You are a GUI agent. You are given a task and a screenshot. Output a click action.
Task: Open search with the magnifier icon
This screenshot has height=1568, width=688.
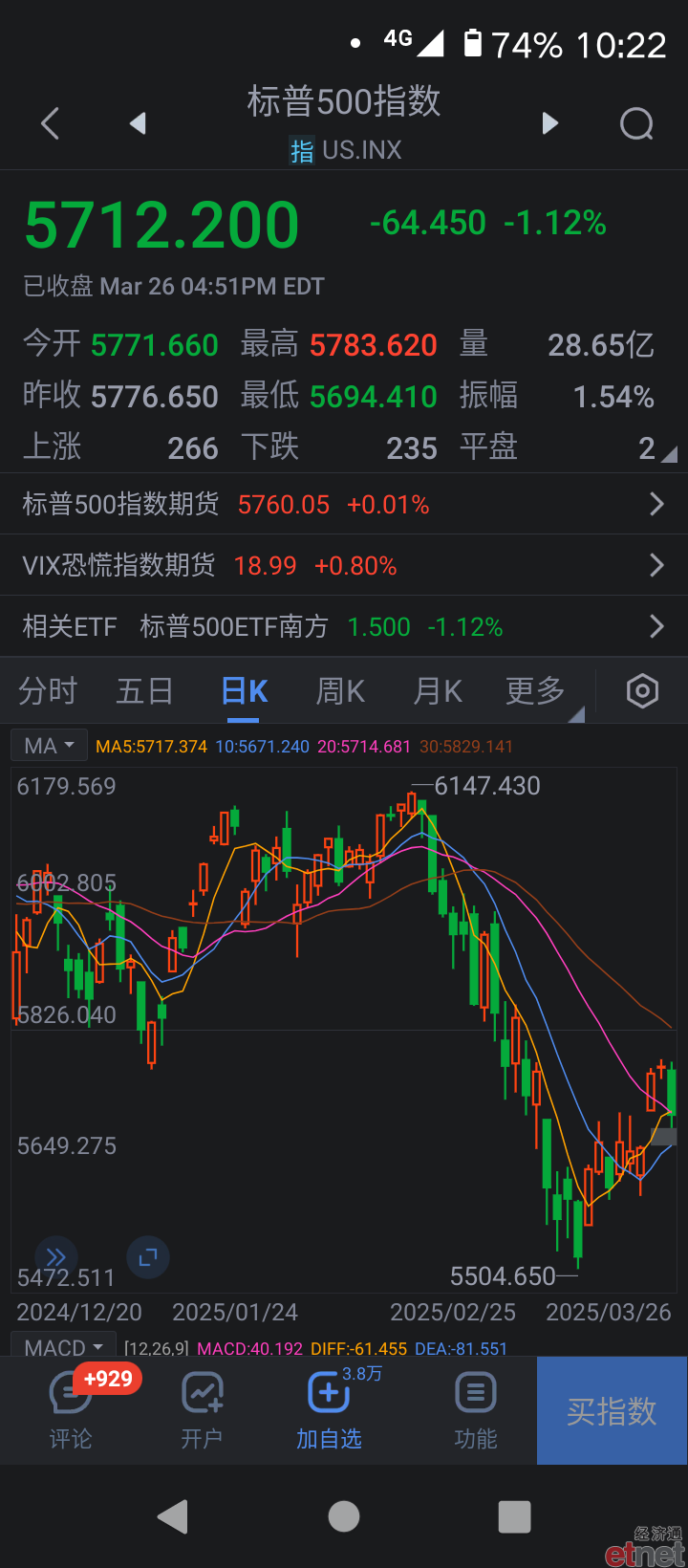(x=636, y=123)
